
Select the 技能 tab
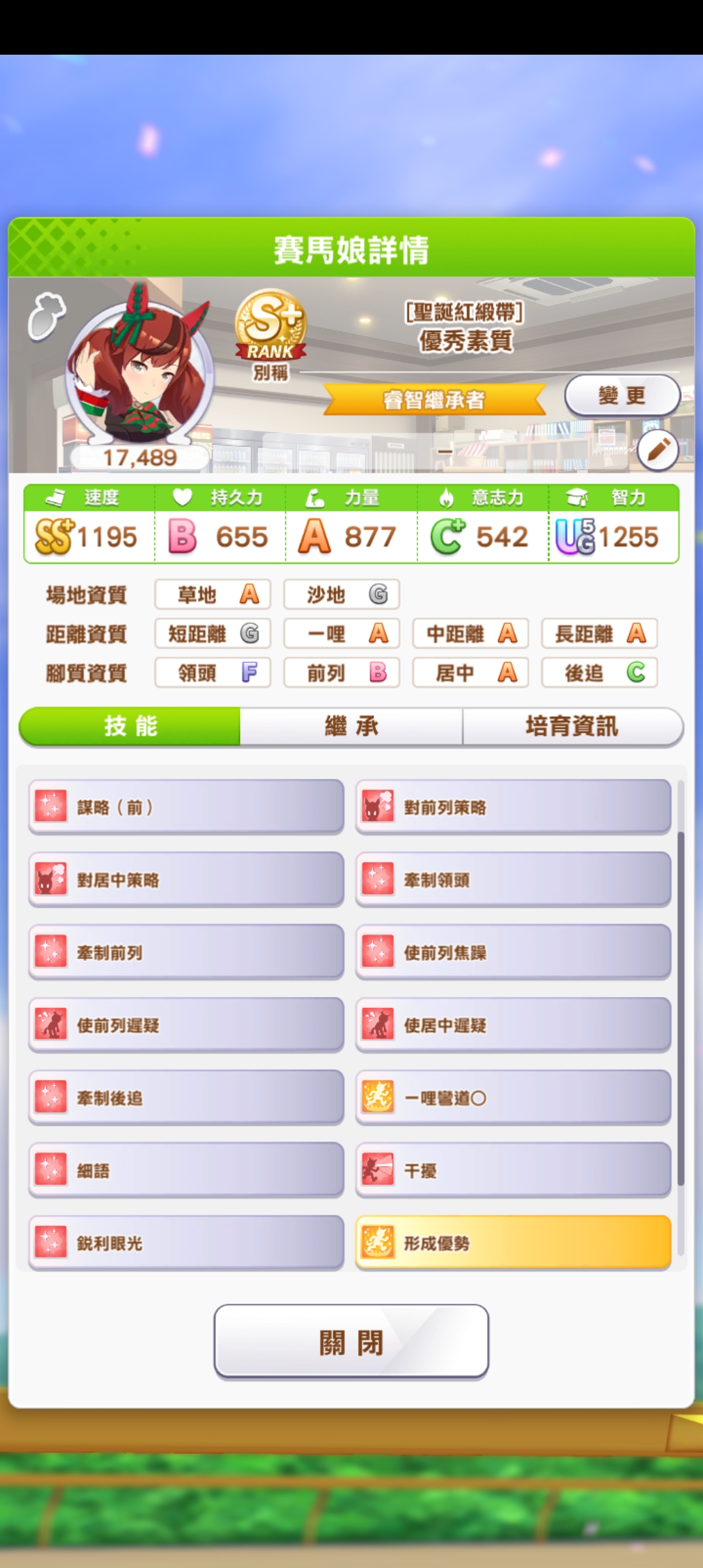coord(130,726)
